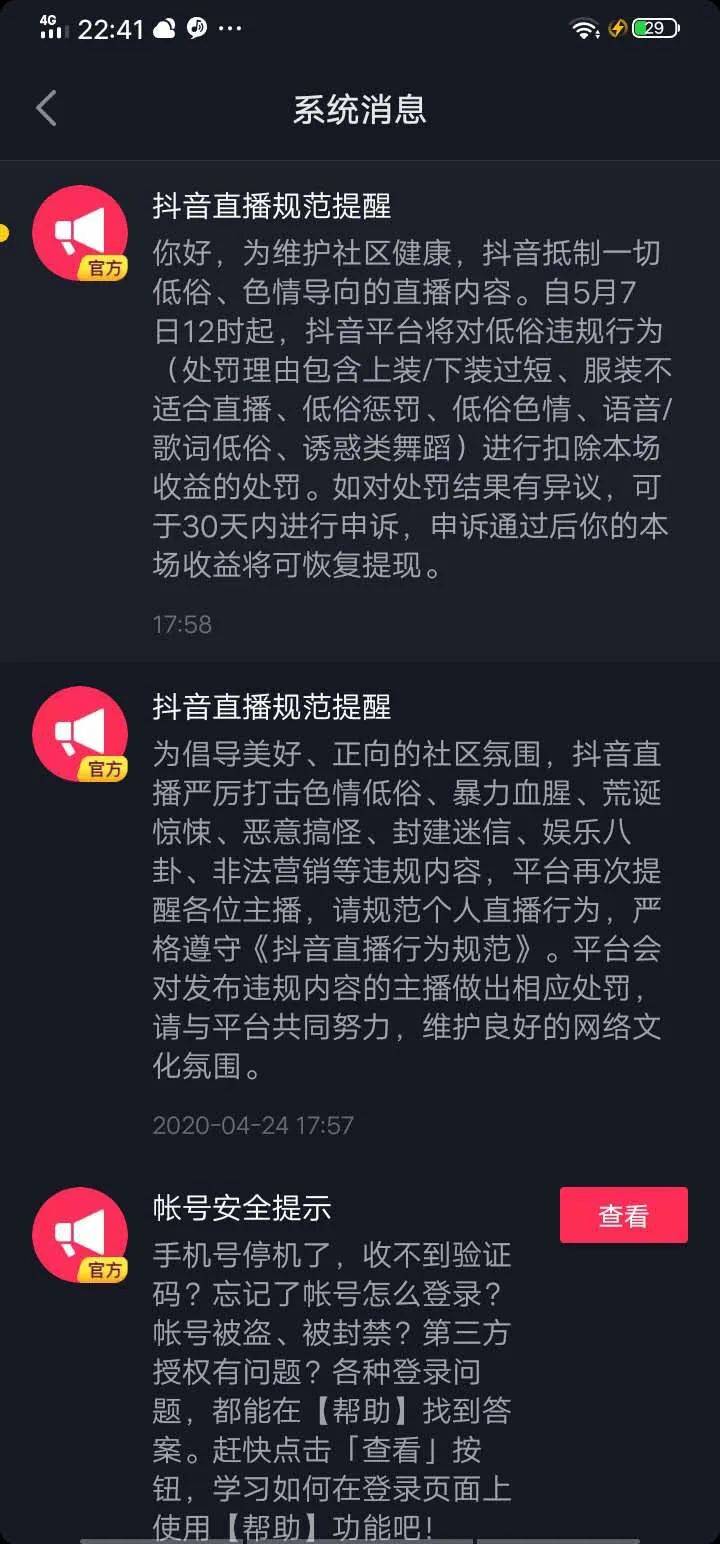Image resolution: width=720 pixels, height=1544 pixels.
Task: Open the 5月7日 抖音直播规范提醒 message
Action: tap(360, 411)
